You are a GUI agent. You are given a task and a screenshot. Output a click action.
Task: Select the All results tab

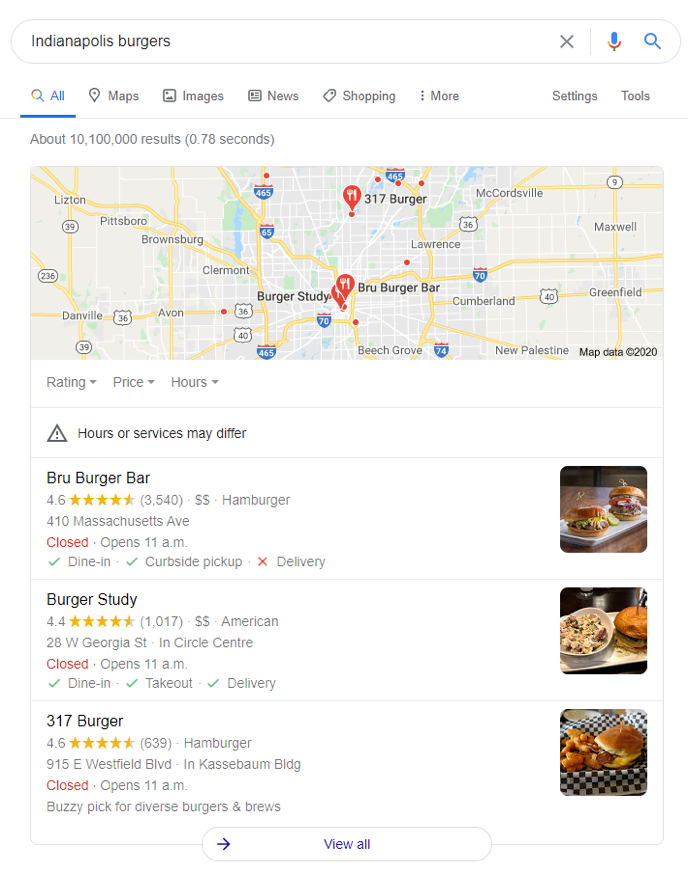pos(48,96)
